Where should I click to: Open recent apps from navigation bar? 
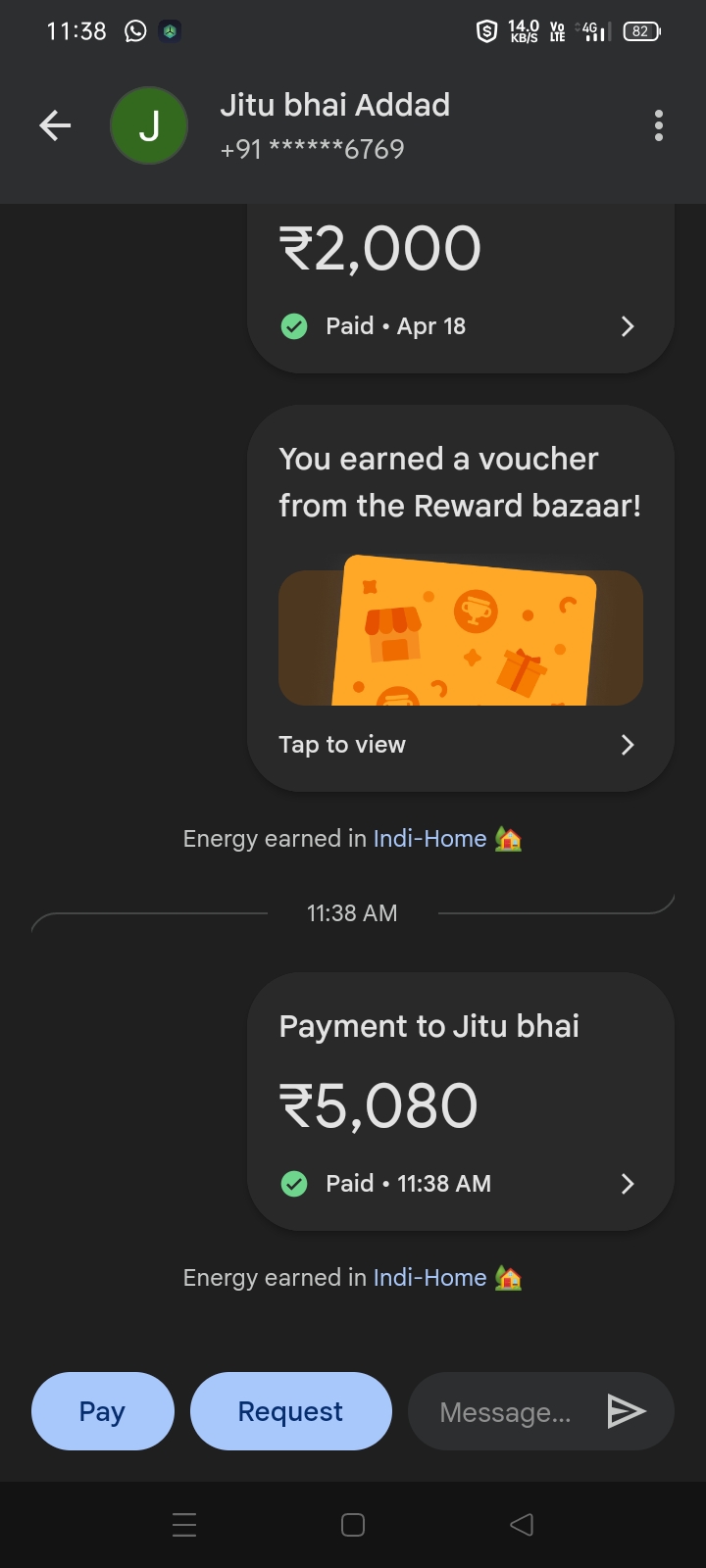[184, 1525]
